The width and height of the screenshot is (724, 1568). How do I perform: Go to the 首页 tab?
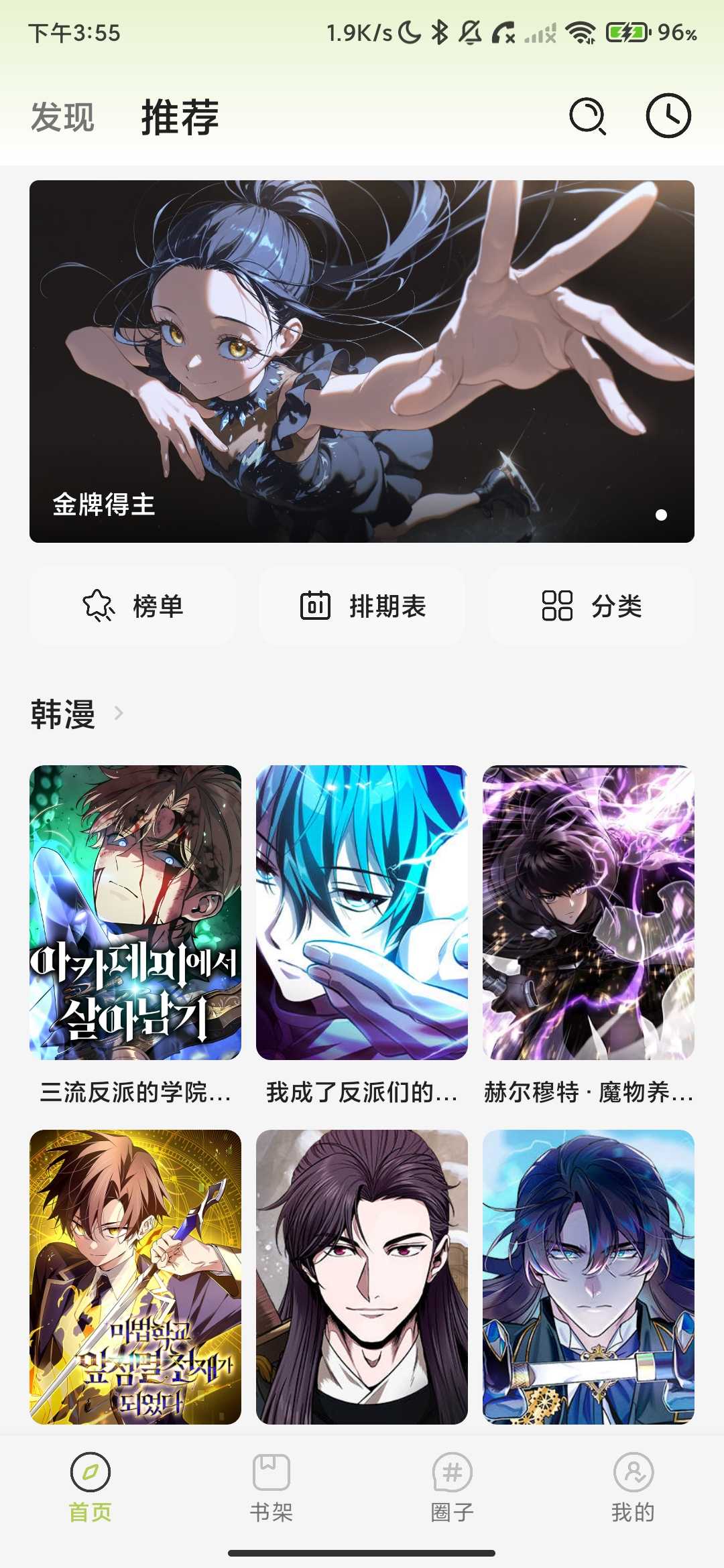pyautogui.click(x=90, y=1487)
